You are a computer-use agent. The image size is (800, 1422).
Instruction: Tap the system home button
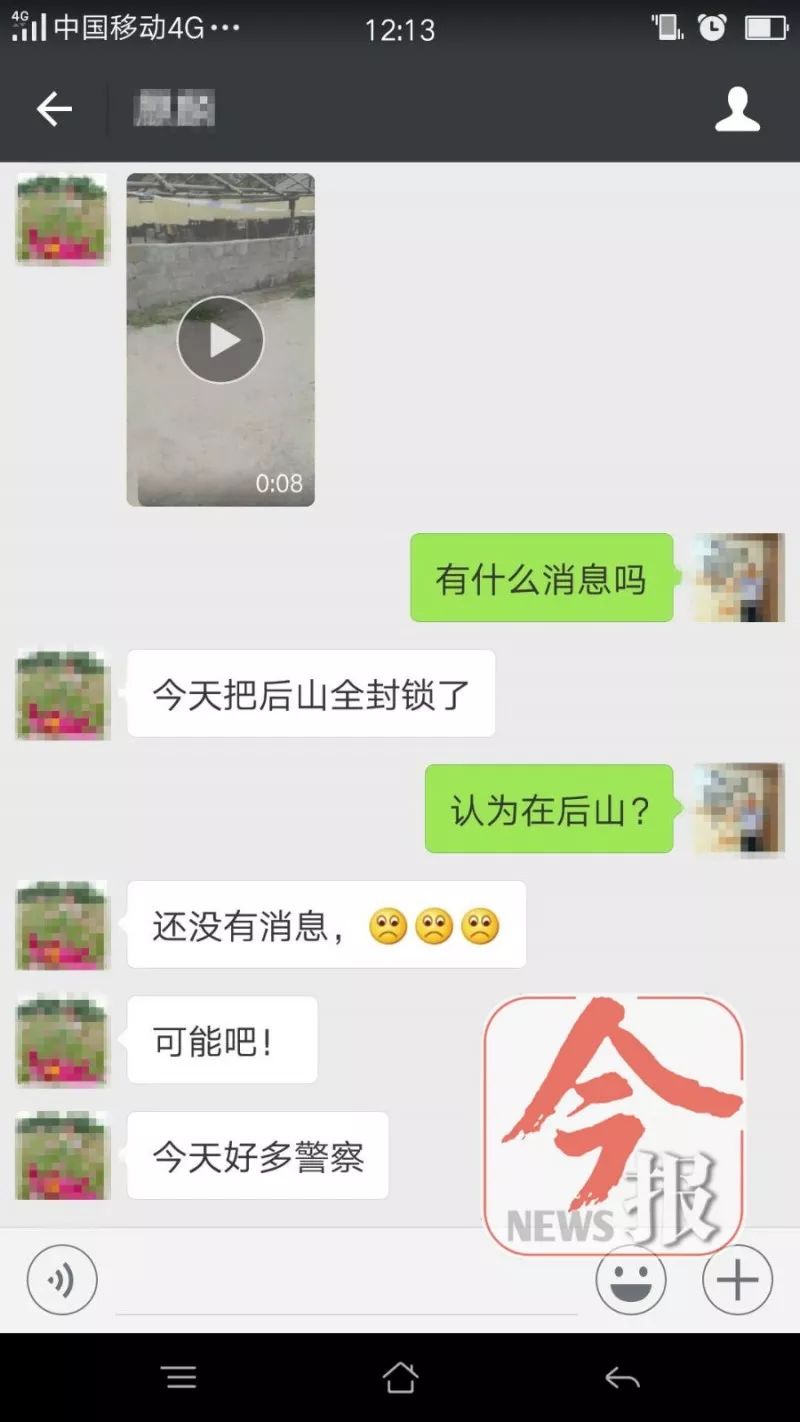[400, 1378]
